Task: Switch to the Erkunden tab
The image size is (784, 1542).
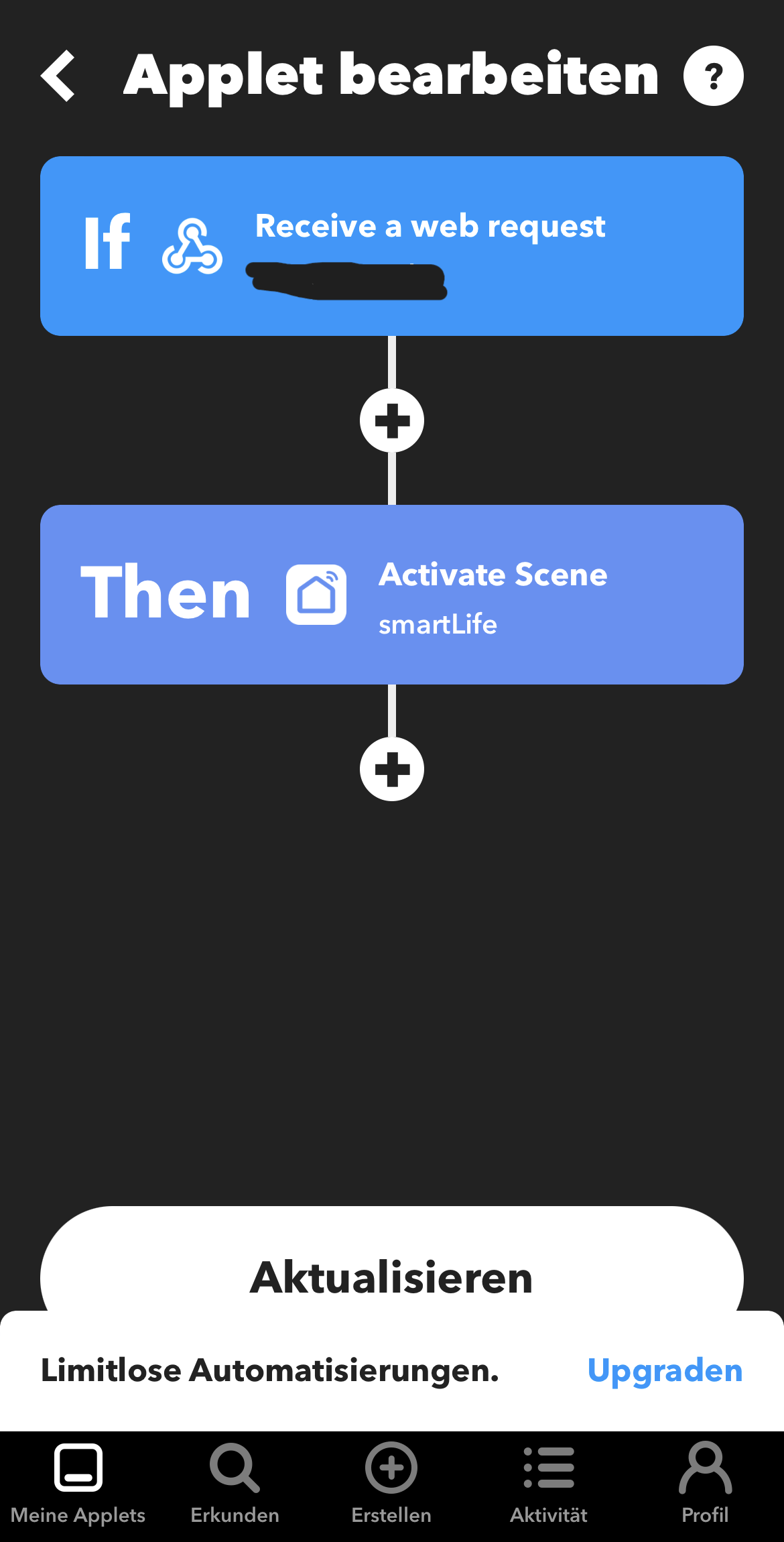Action: (x=235, y=1483)
